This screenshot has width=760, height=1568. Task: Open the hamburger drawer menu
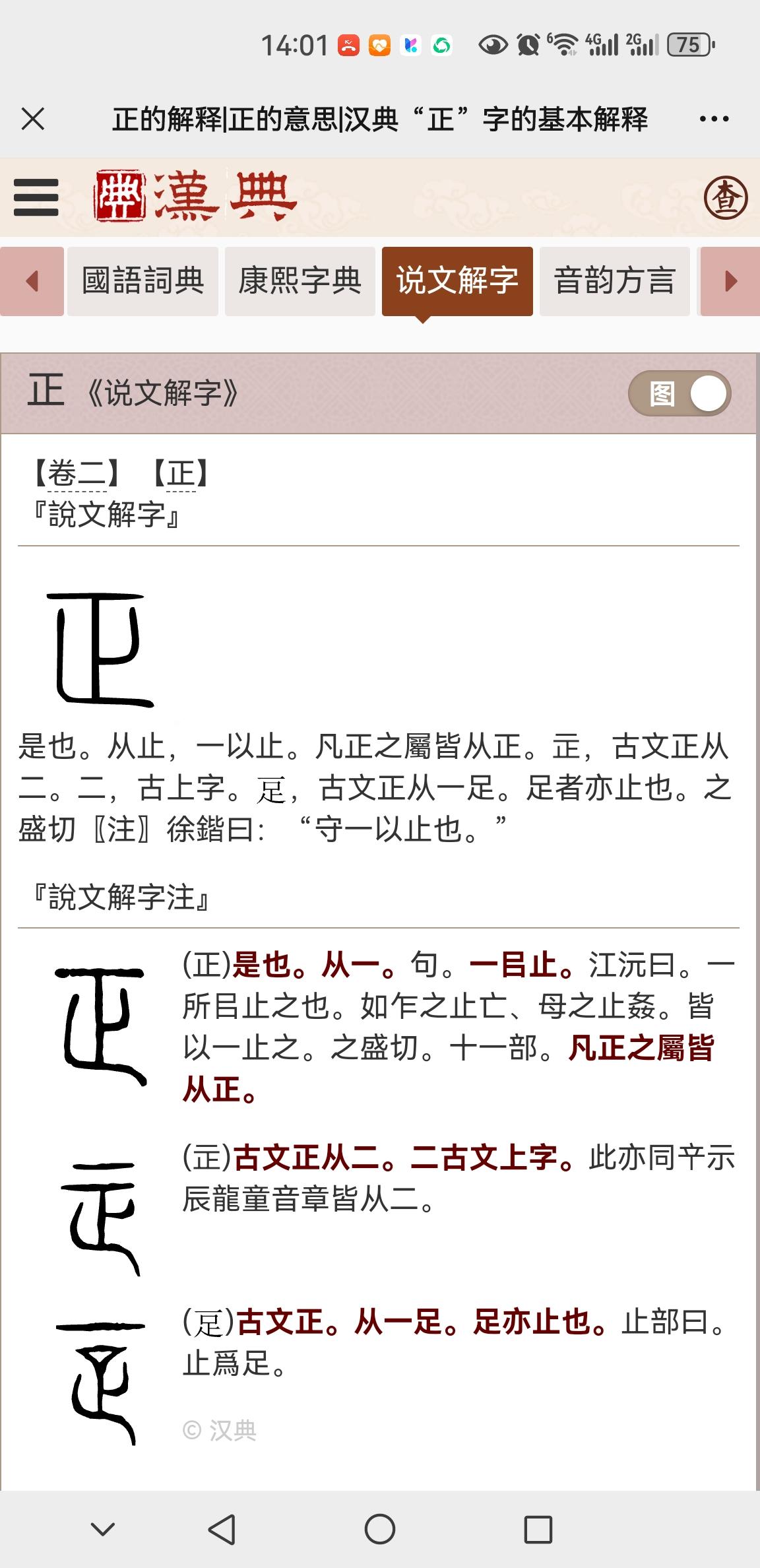(36, 197)
